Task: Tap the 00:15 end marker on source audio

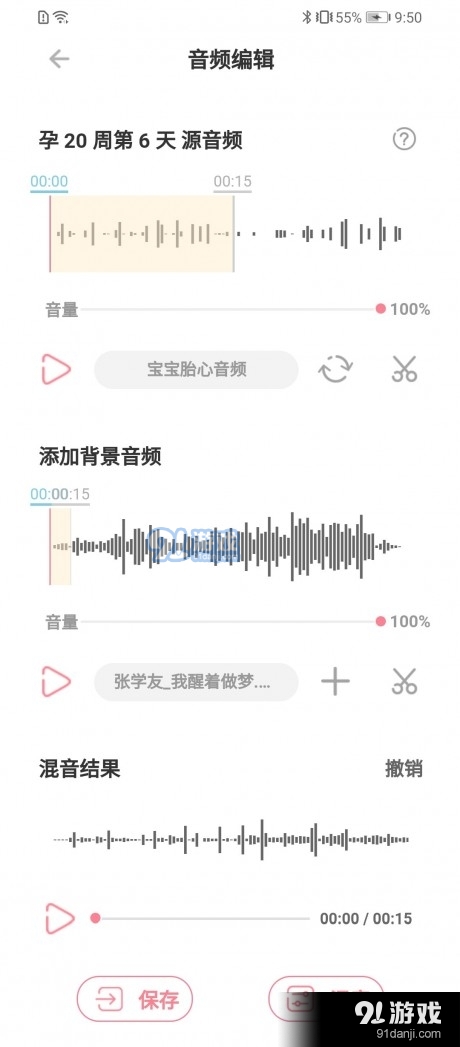Action: (232, 182)
